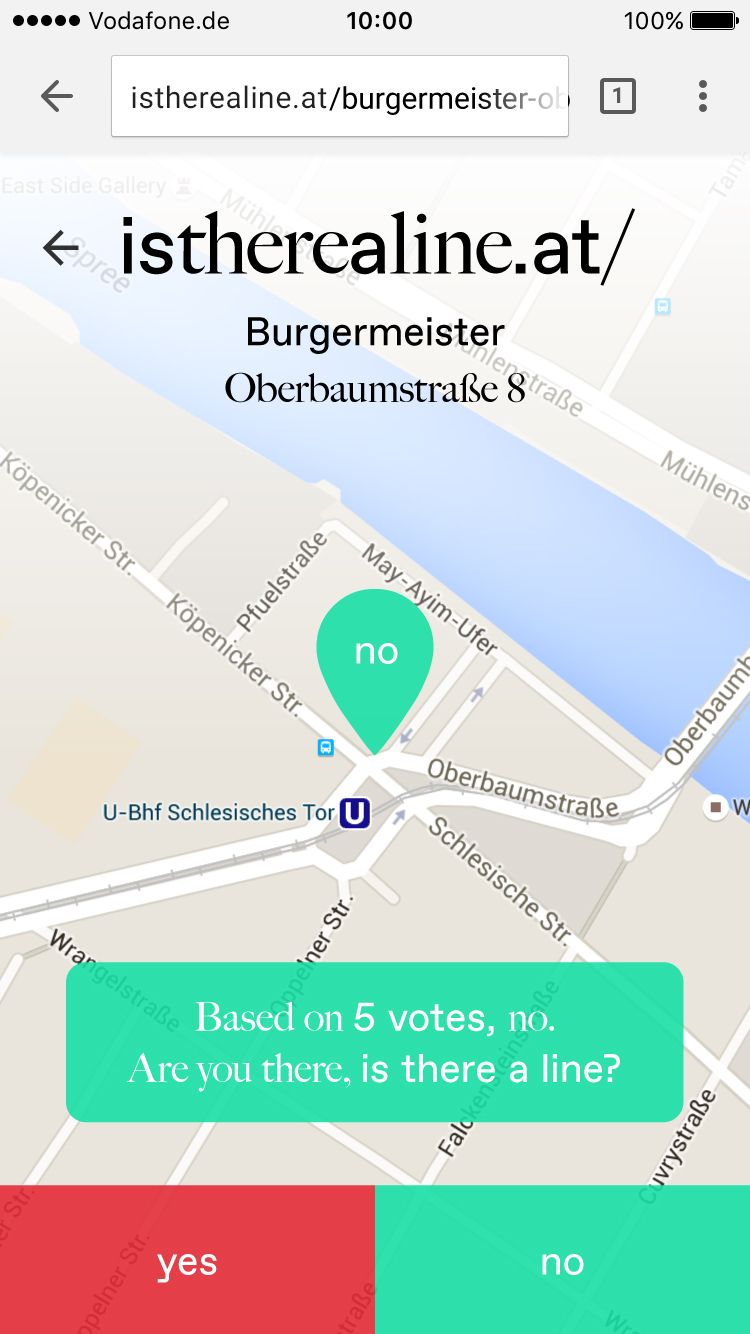
Task: Tap the in-page back arrow next to istherealine.at
Action: tap(60, 247)
